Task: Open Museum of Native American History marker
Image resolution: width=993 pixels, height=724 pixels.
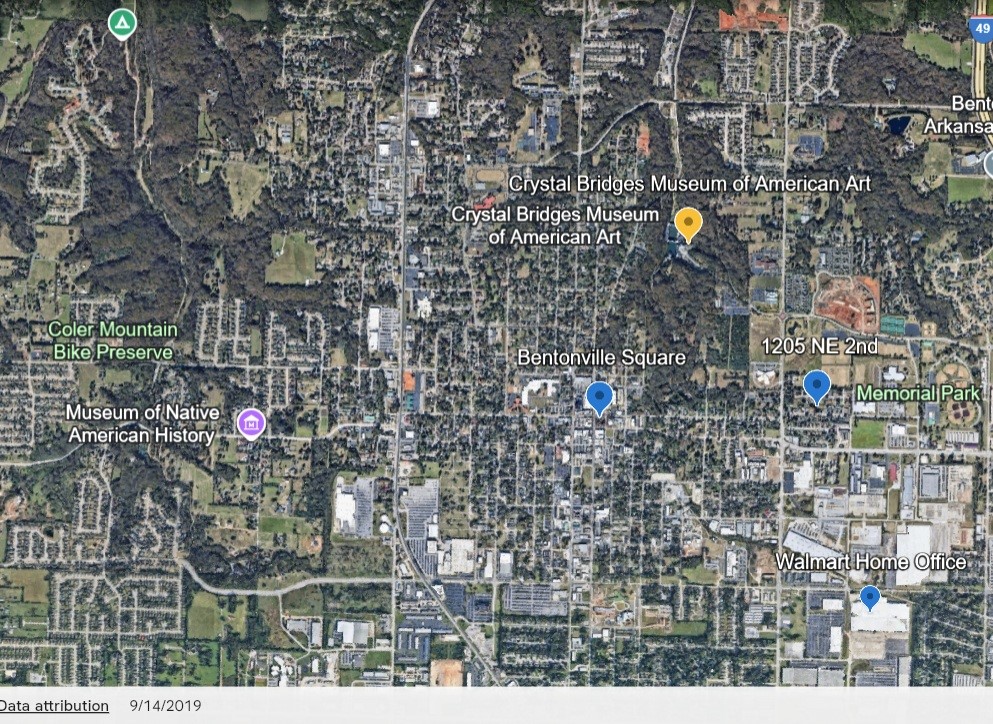Action: pyautogui.click(x=251, y=423)
